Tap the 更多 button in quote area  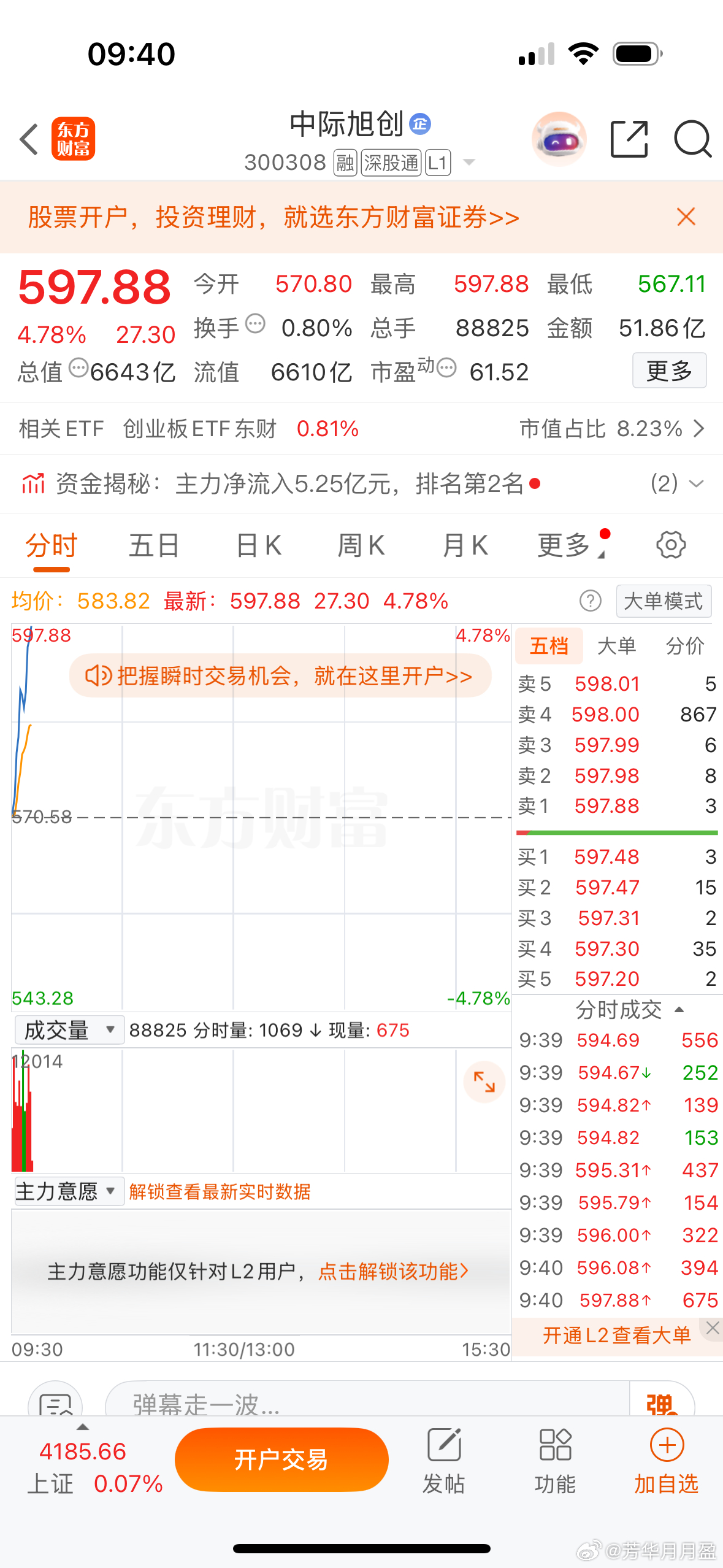click(668, 371)
